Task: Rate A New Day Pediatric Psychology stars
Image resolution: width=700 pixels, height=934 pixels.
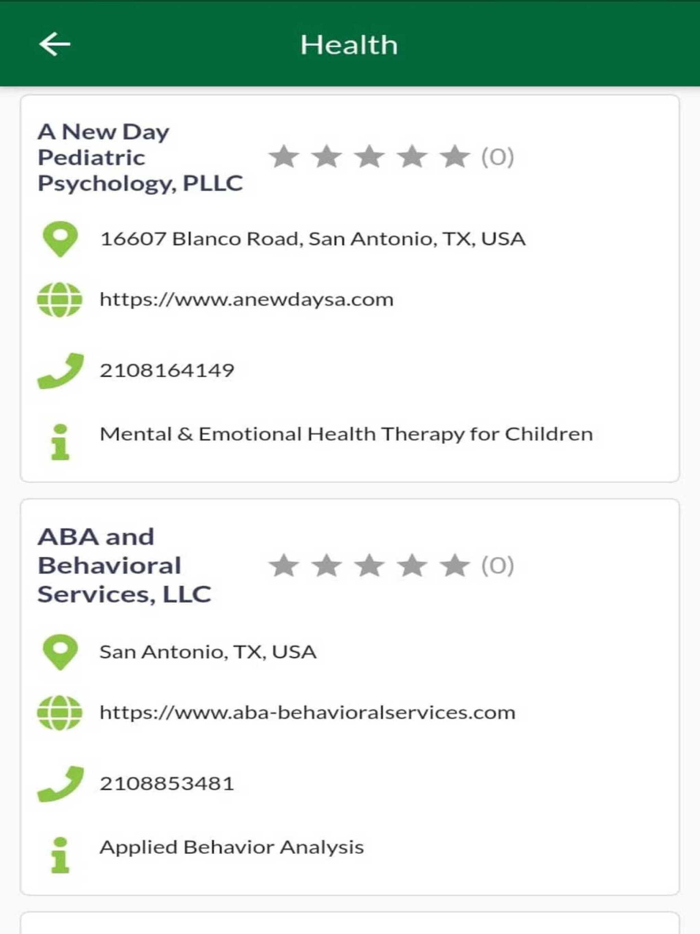Action: click(x=369, y=157)
